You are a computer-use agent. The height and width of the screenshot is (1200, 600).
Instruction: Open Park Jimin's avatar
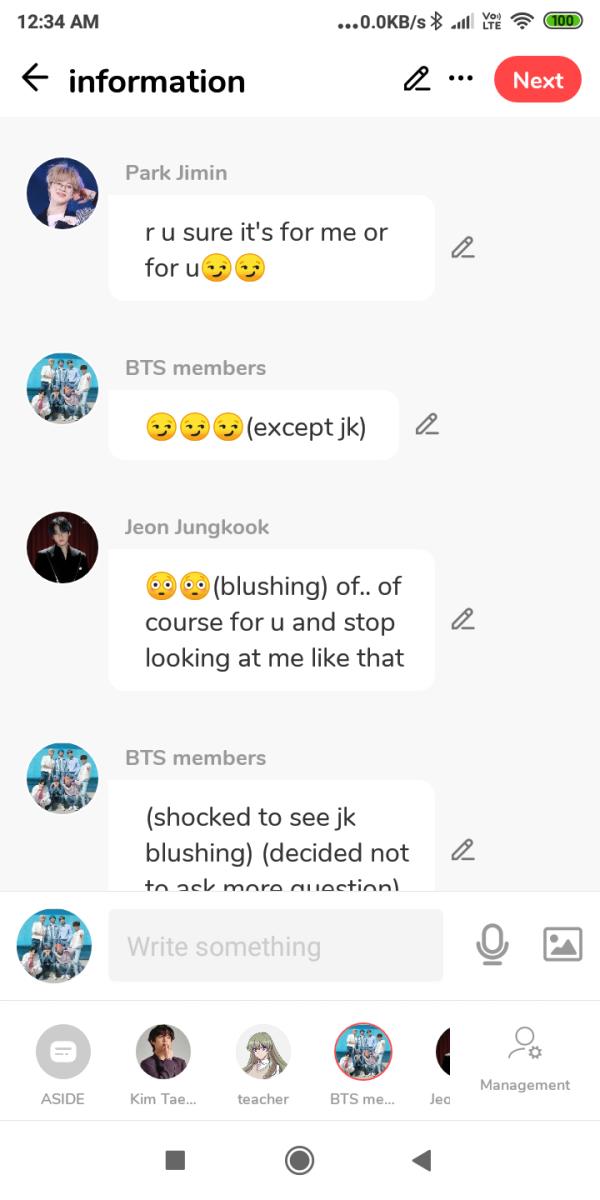tap(62, 193)
